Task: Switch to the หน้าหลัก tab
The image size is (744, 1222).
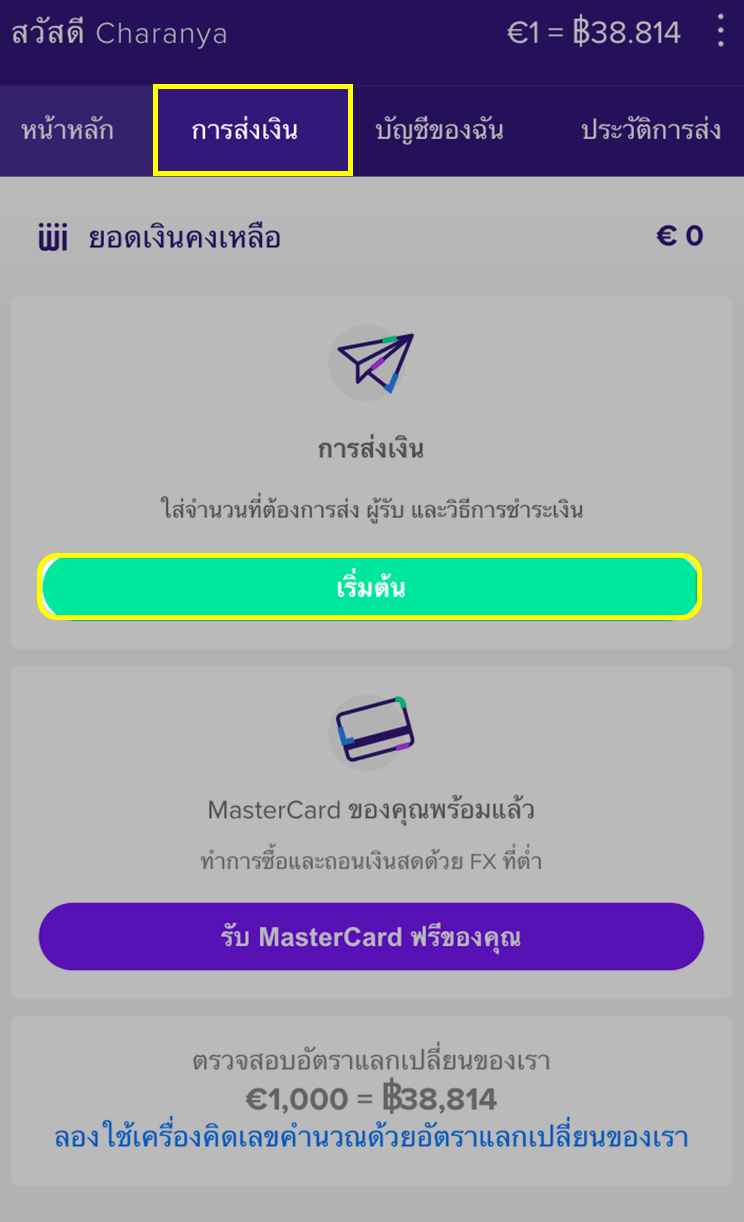Action: click(x=67, y=131)
